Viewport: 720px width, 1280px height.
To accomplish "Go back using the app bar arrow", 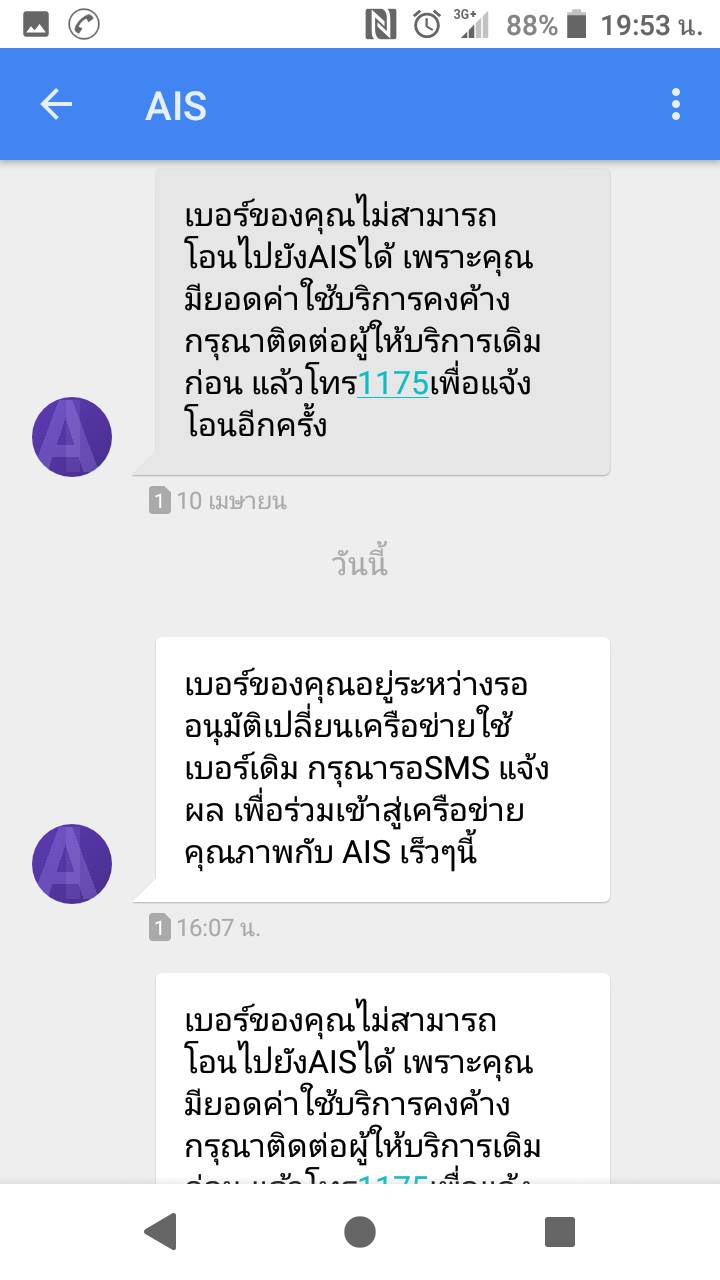I will (56, 104).
